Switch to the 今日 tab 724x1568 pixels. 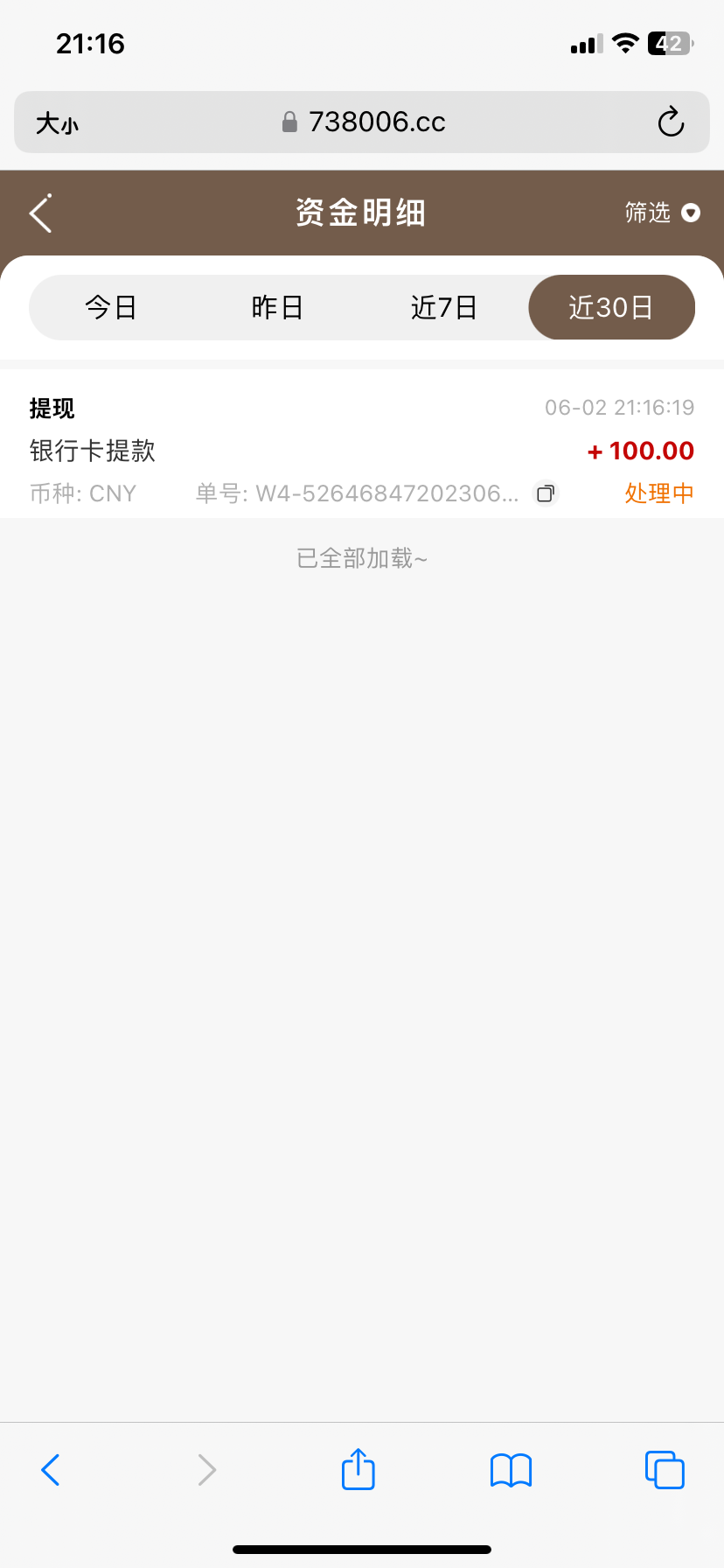[x=111, y=308]
